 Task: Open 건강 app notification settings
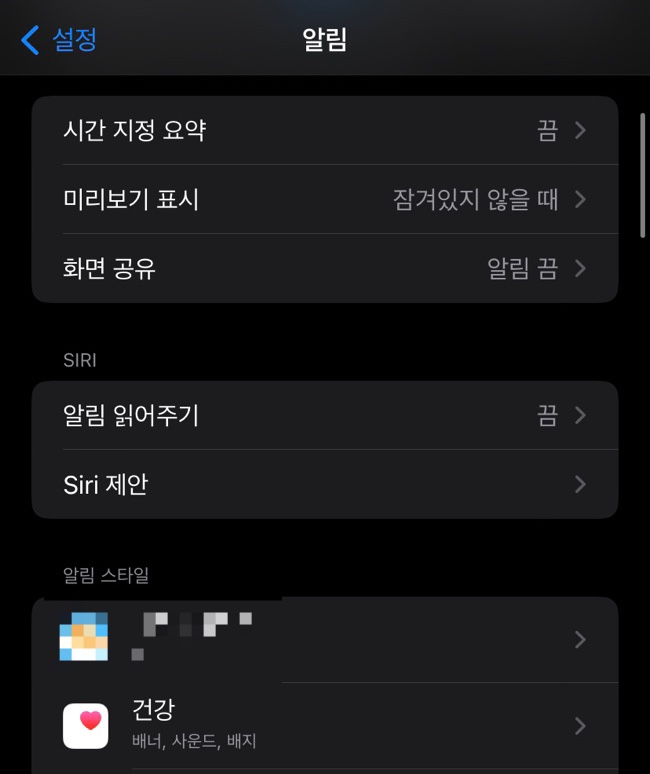tap(324, 724)
